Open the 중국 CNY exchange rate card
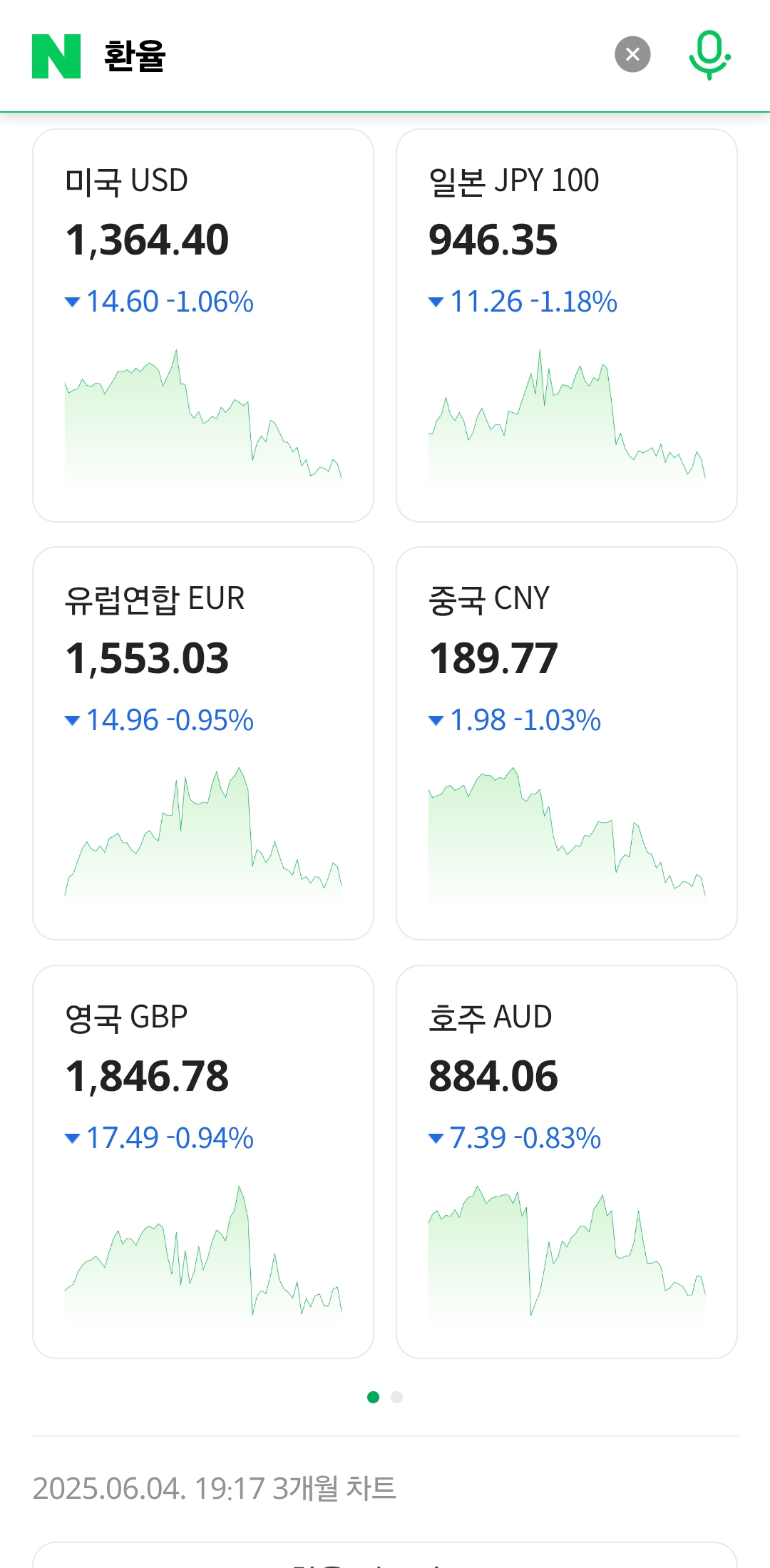Viewport: 770px width, 1568px height. click(x=566, y=743)
